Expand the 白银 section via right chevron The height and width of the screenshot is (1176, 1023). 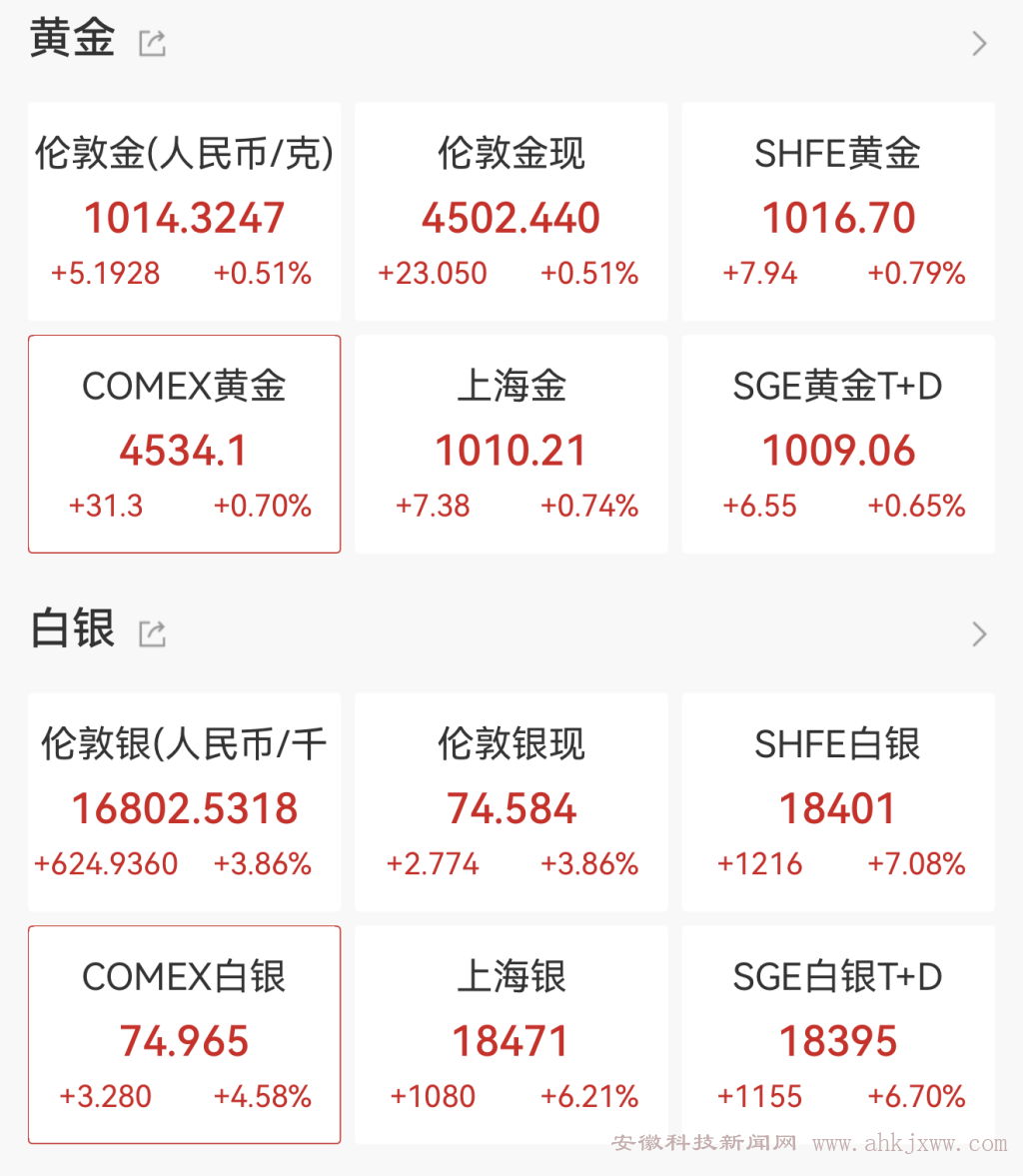[x=978, y=633]
